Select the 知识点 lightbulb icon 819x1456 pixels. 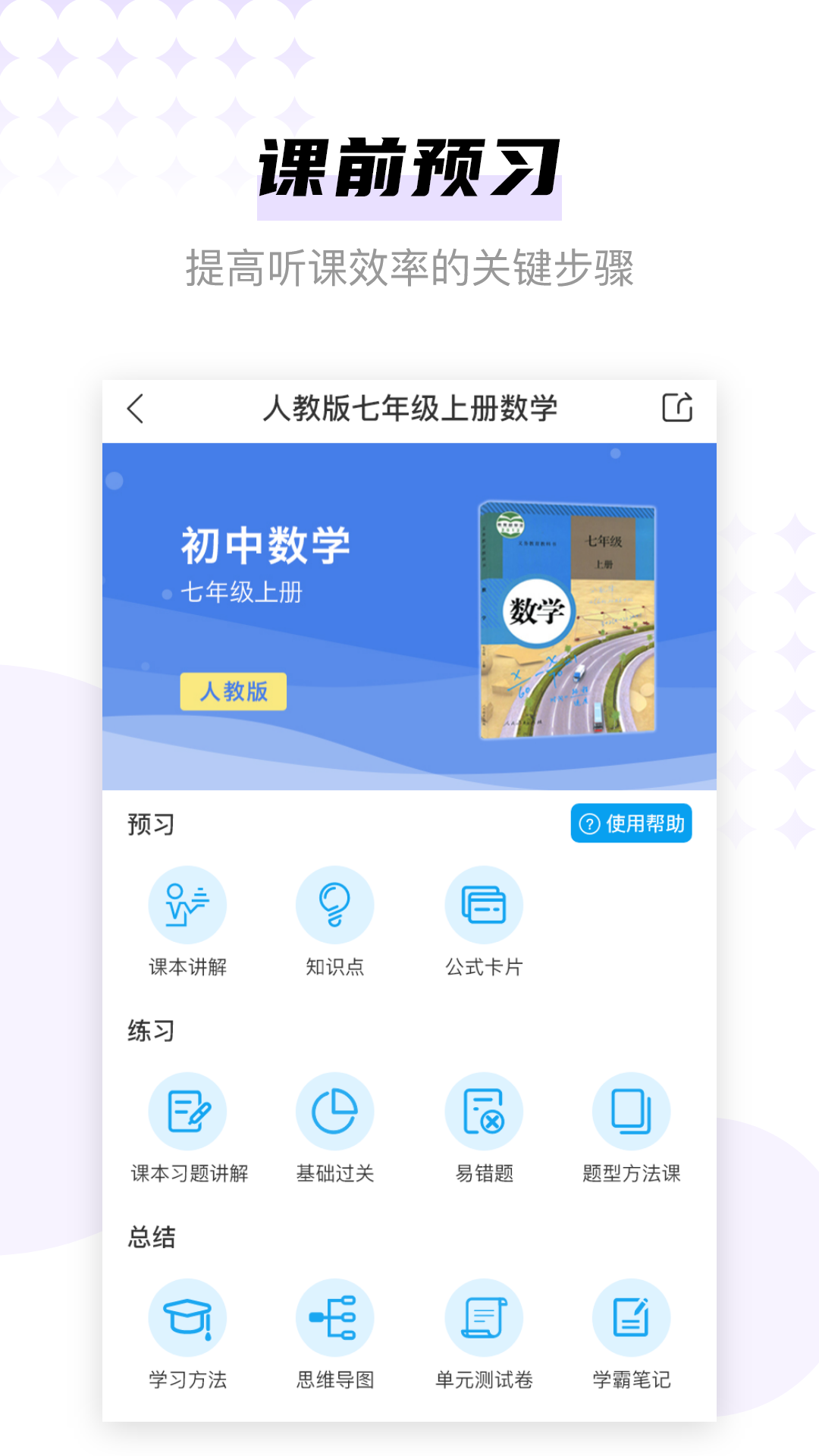[336, 905]
